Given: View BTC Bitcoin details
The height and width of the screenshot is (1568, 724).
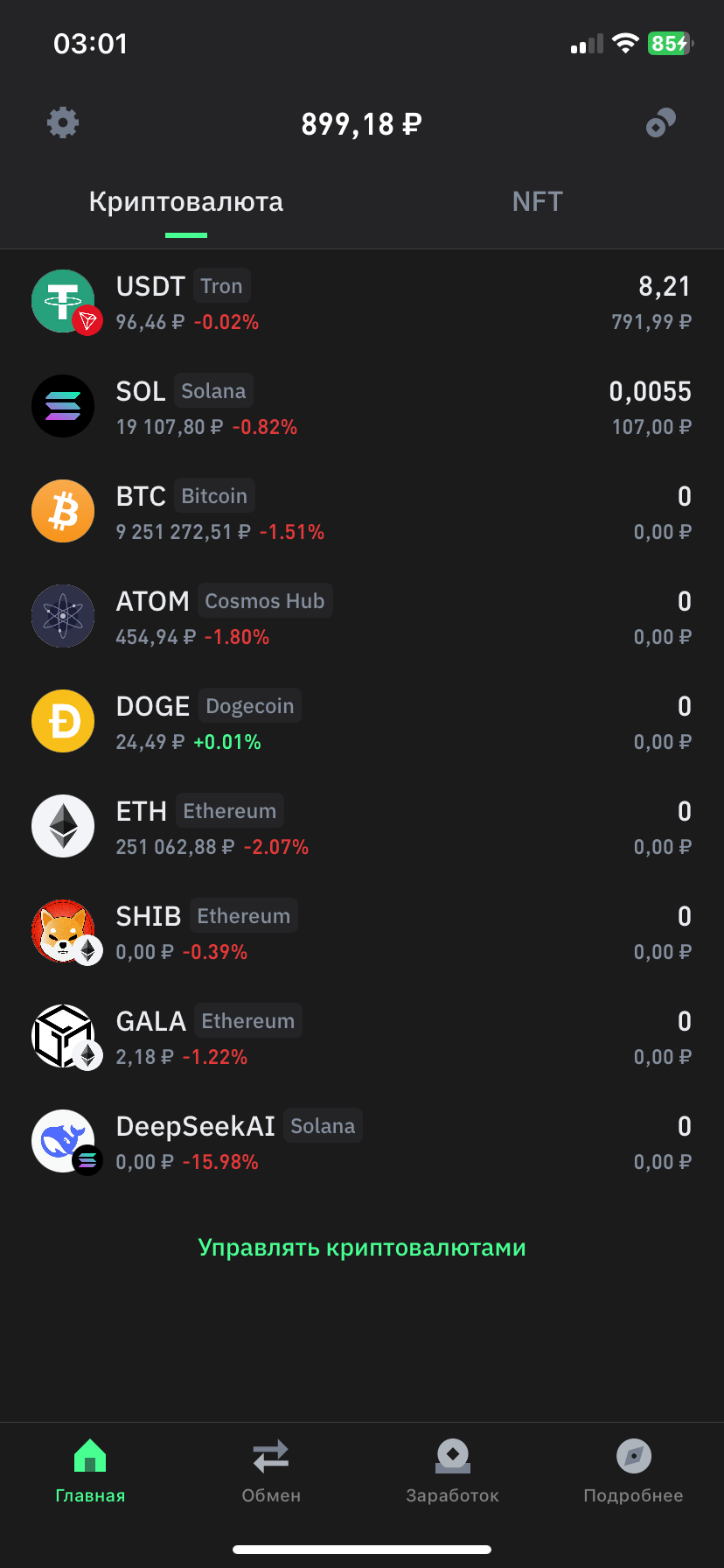Looking at the screenshot, I should (x=362, y=513).
